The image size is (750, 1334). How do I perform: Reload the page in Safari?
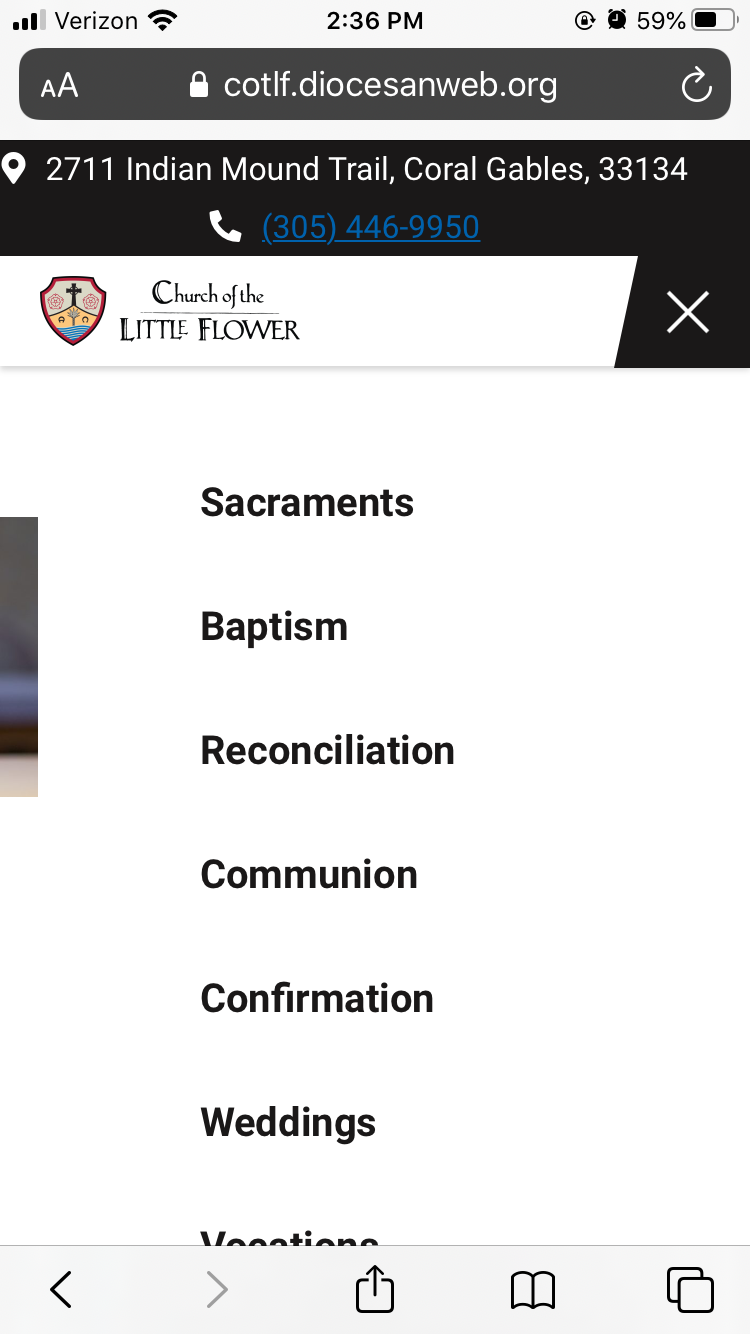coord(696,85)
